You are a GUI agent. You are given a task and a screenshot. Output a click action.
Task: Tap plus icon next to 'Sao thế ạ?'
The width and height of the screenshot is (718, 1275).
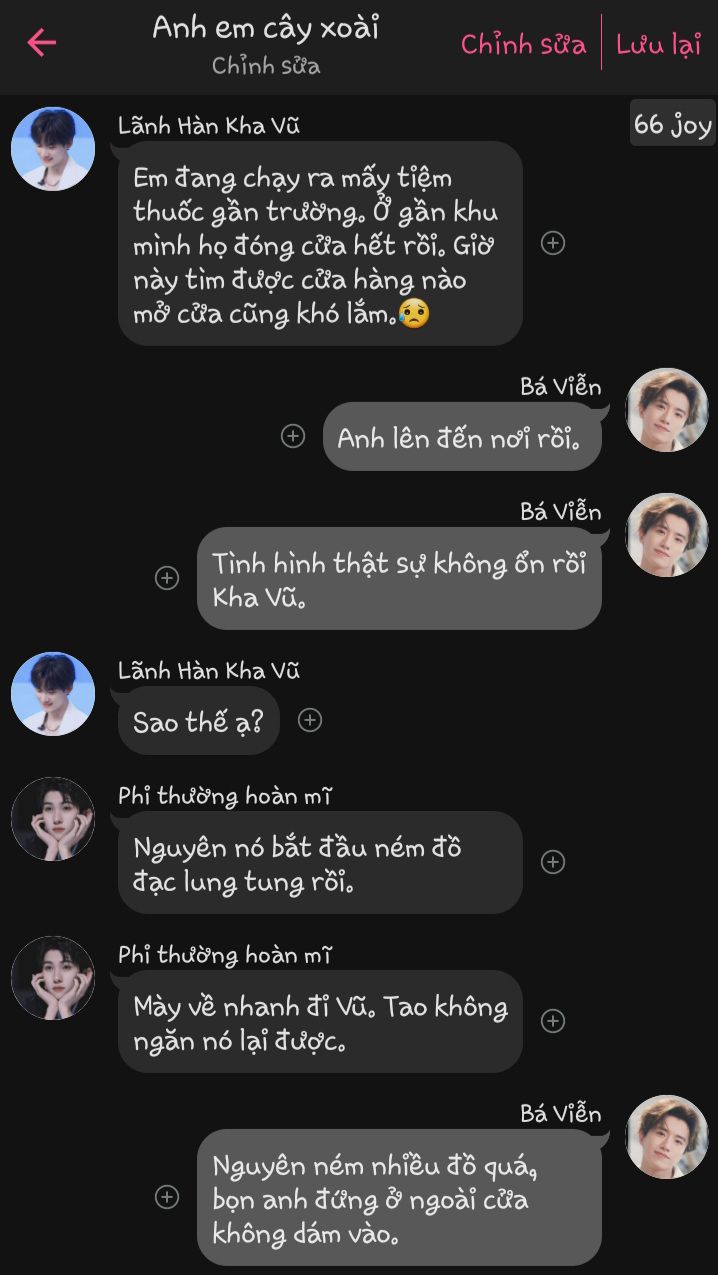pos(310,720)
